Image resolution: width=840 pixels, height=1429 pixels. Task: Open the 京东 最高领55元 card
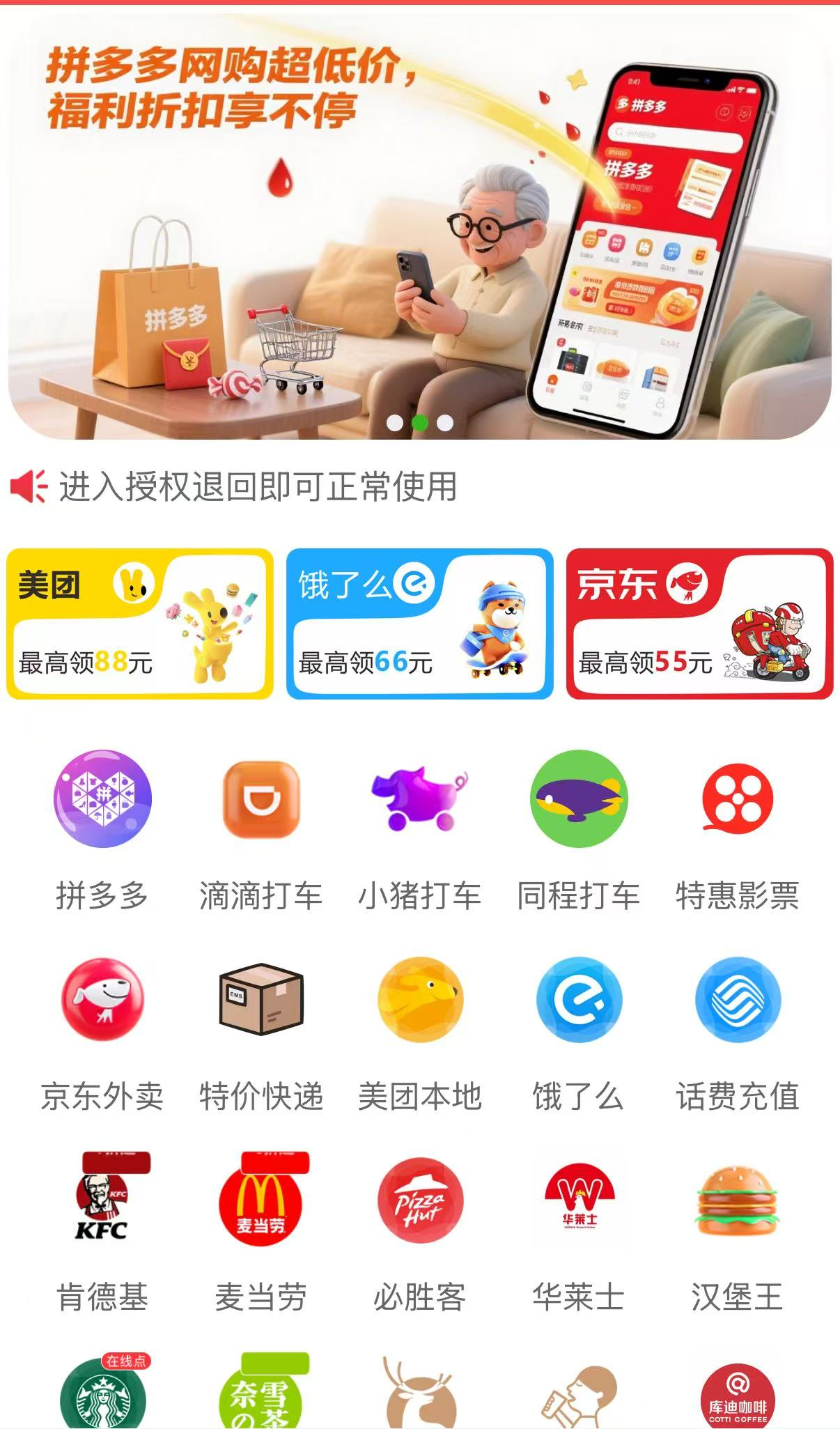click(699, 624)
